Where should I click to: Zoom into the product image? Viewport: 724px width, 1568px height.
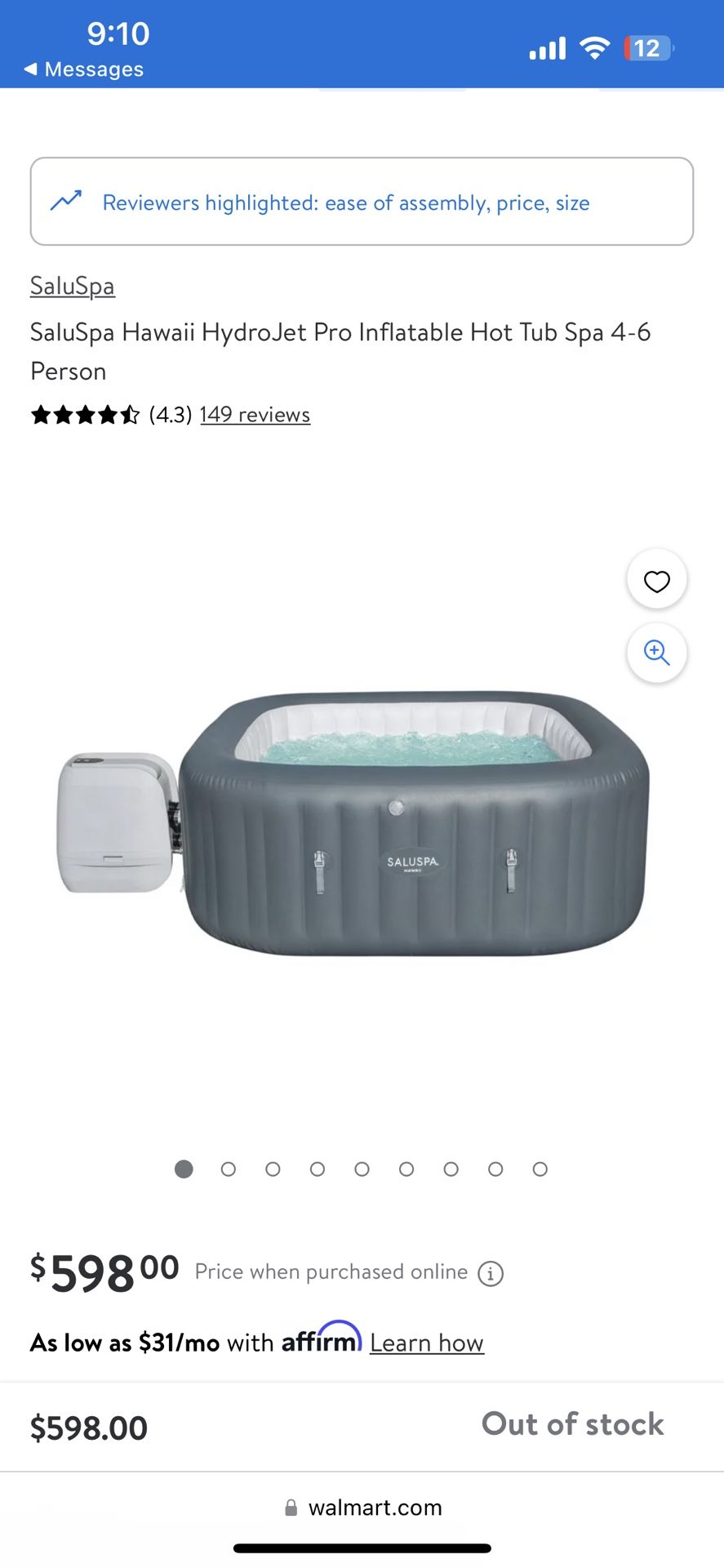[656, 653]
